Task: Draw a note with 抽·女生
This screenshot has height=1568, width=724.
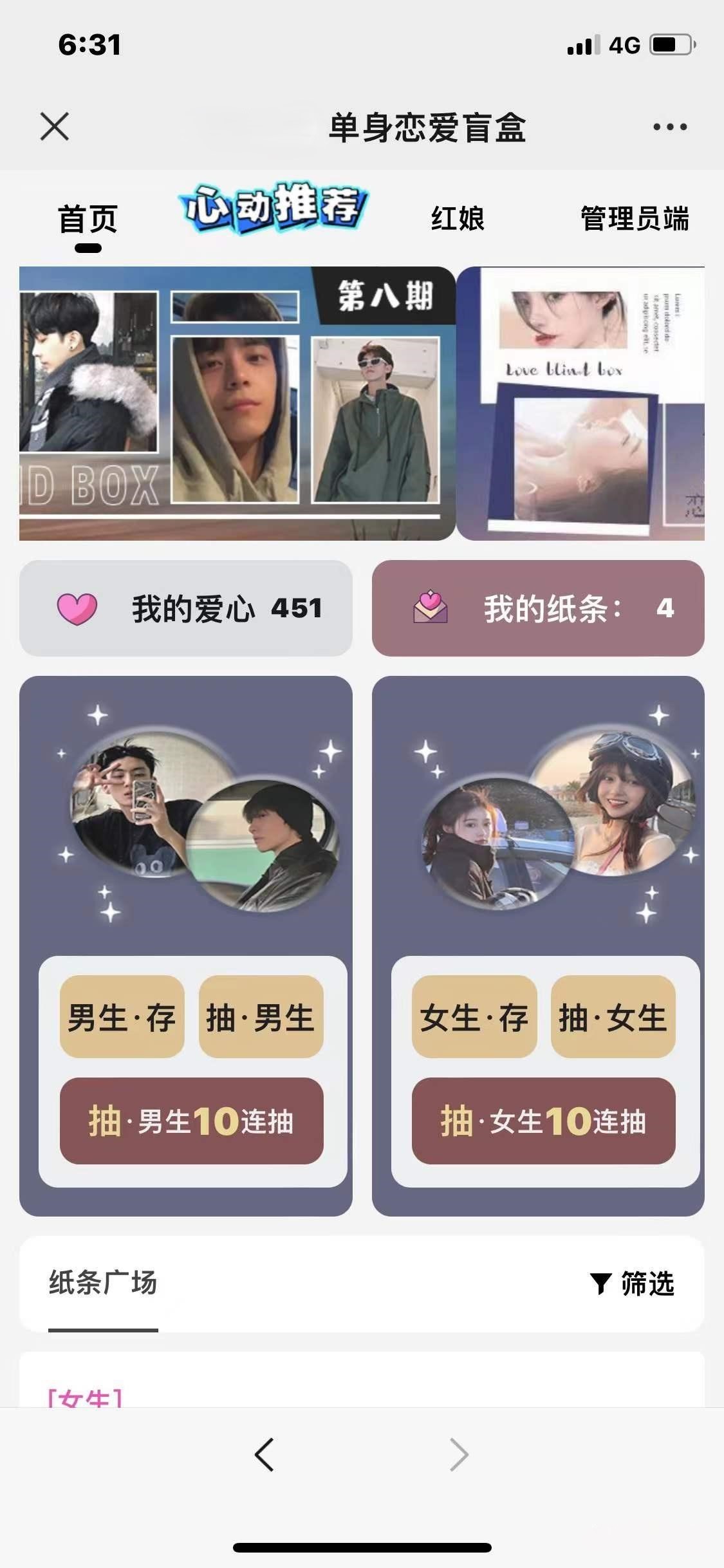Action: [x=613, y=1018]
